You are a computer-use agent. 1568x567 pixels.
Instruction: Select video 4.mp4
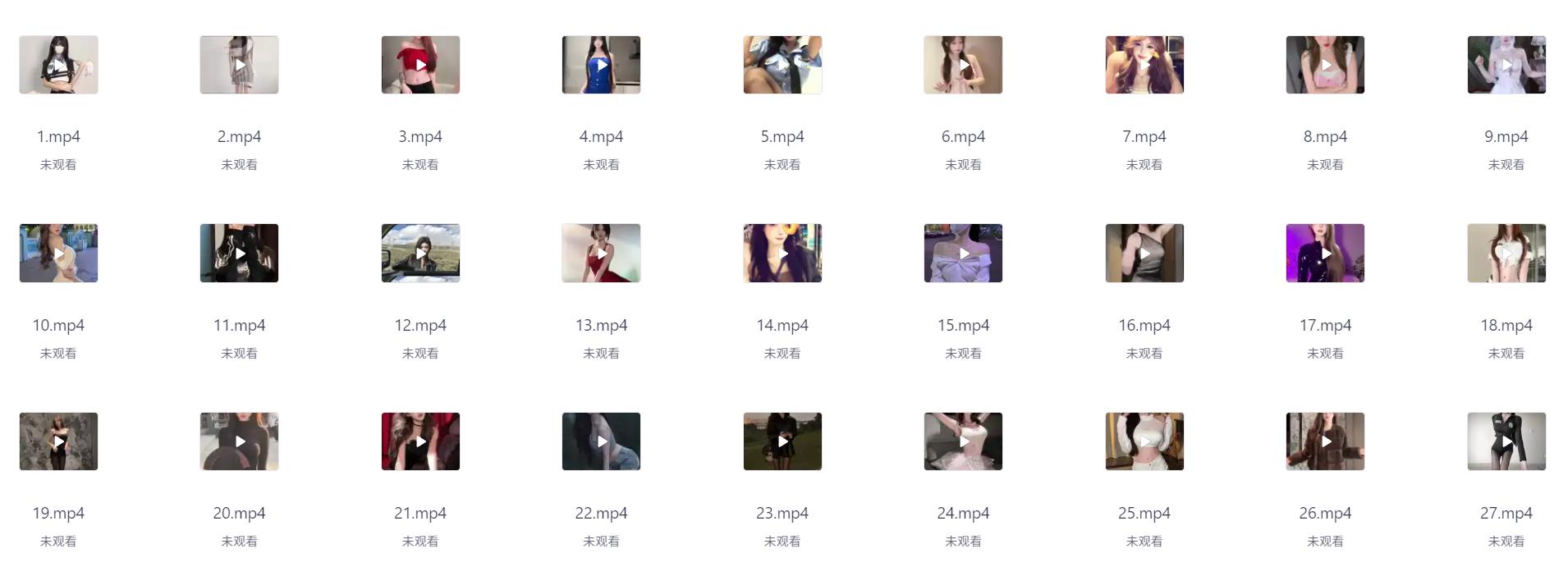click(x=601, y=65)
